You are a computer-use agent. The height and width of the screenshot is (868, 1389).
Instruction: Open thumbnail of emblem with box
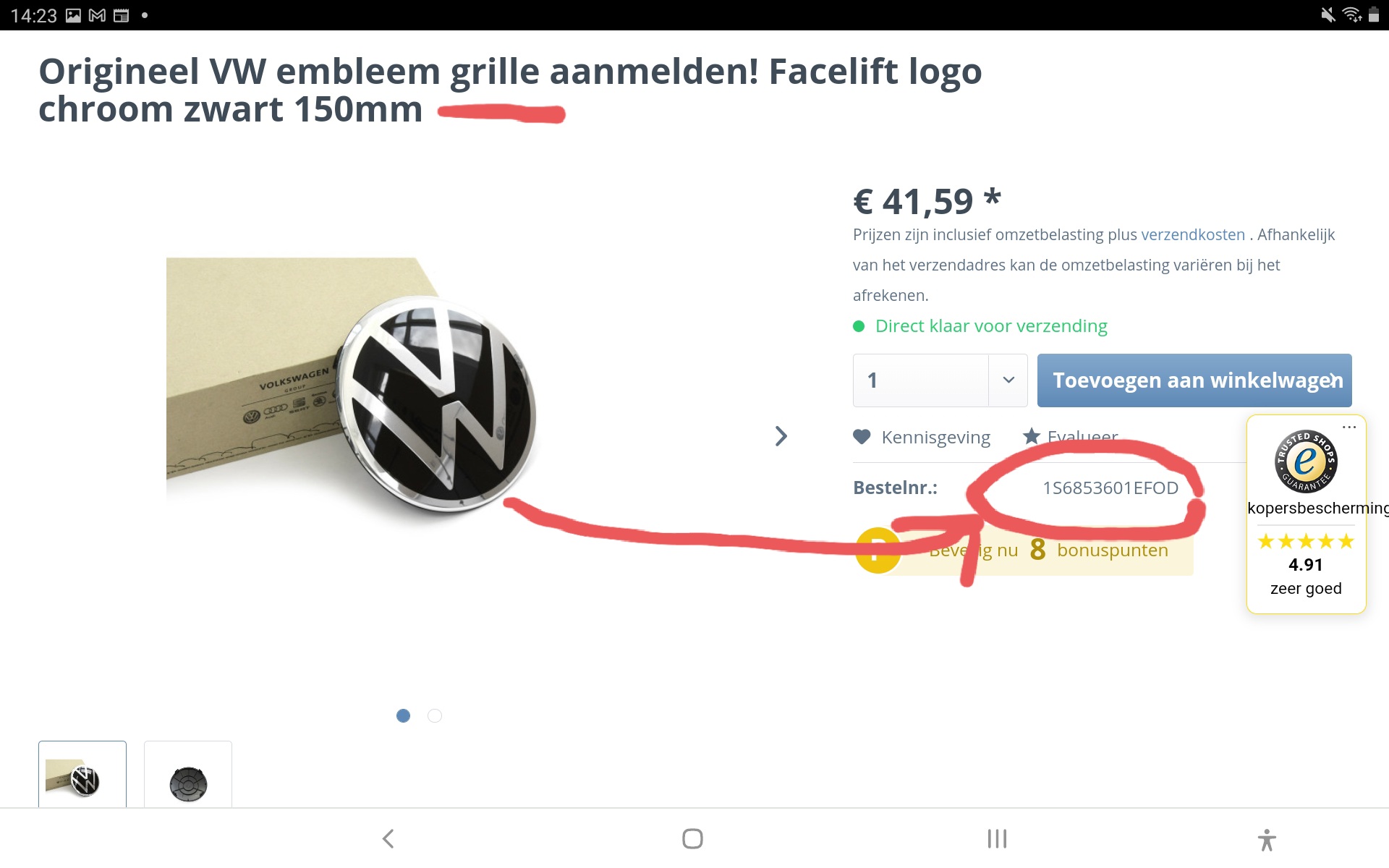[x=82, y=778]
